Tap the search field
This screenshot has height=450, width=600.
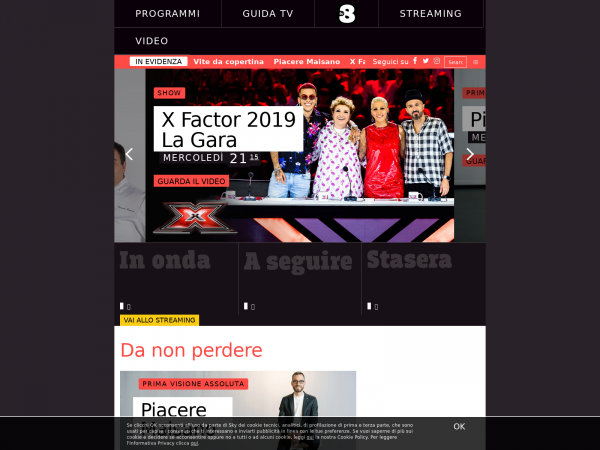tap(455, 62)
